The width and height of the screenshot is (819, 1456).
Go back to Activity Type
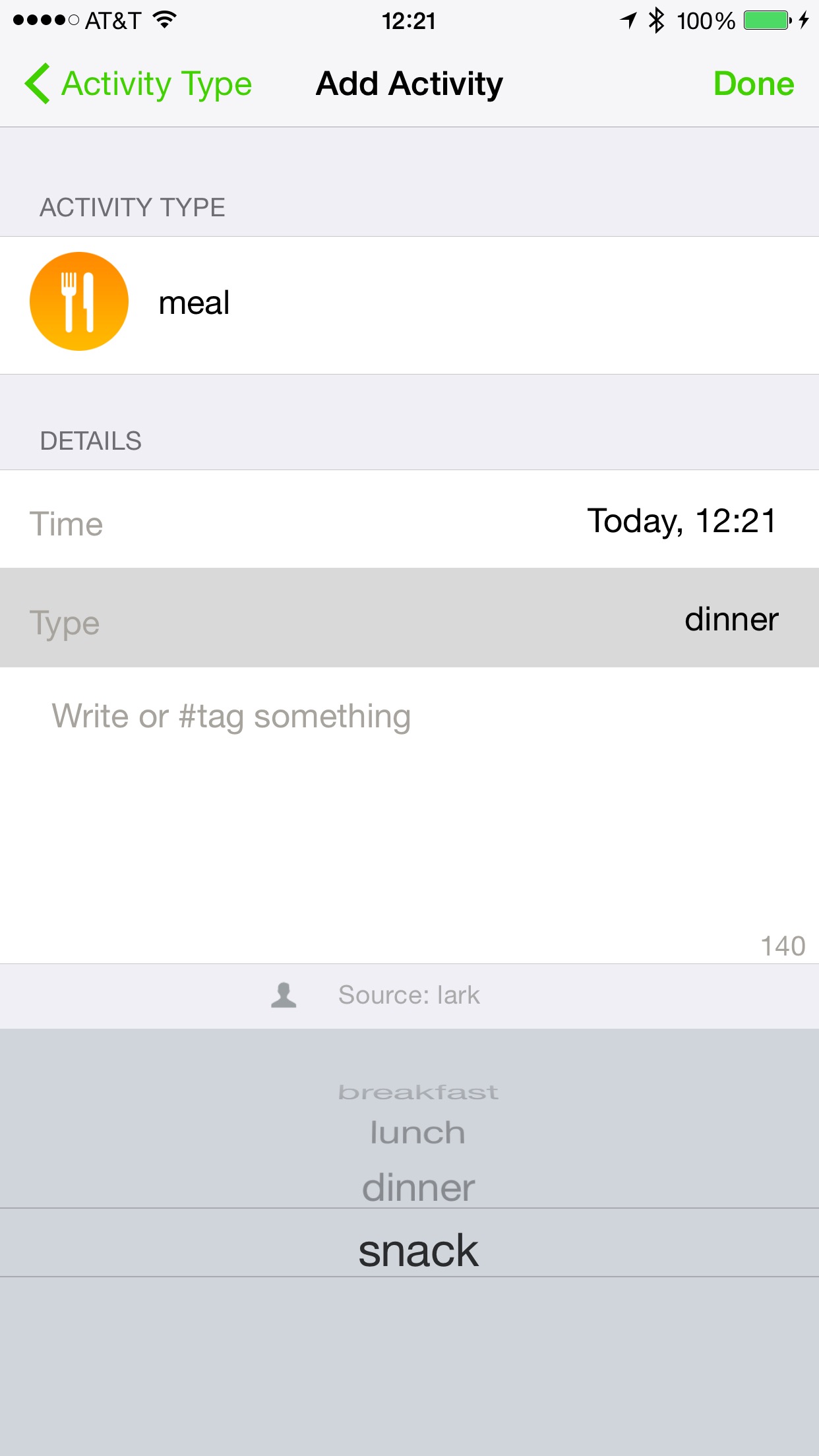click(138, 84)
